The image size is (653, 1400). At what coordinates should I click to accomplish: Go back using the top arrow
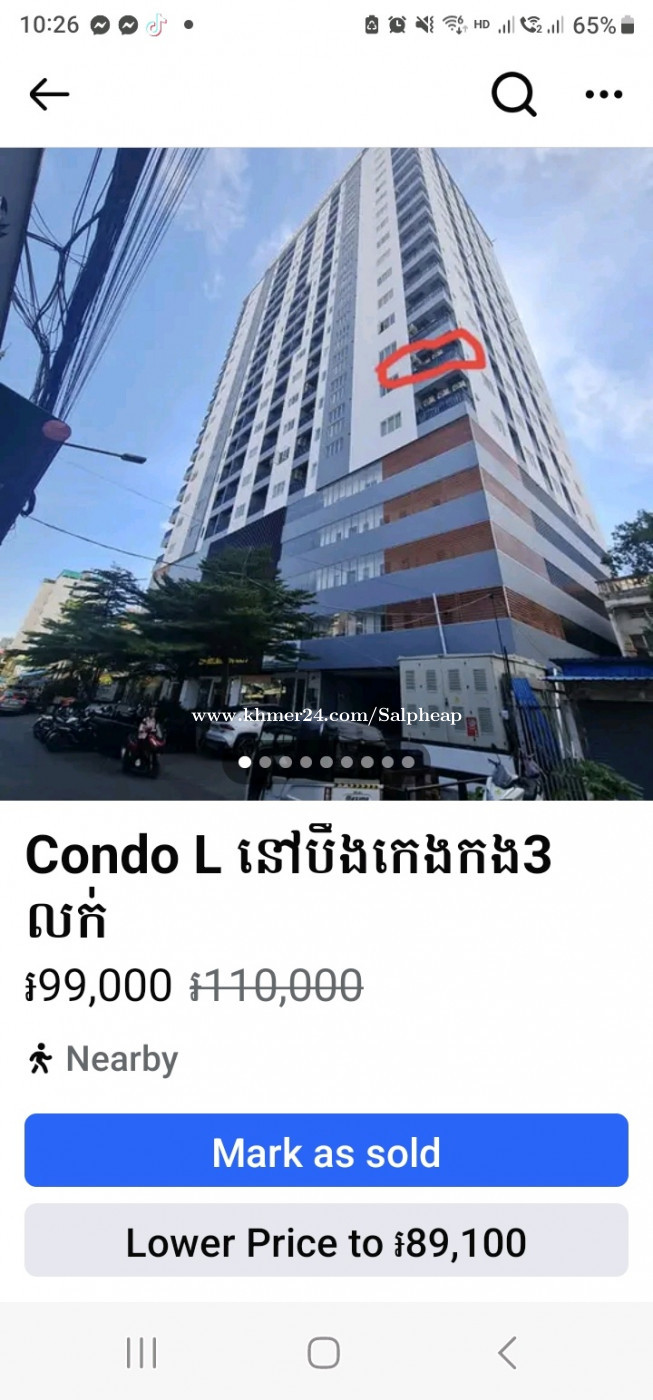(x=49, y=95)
